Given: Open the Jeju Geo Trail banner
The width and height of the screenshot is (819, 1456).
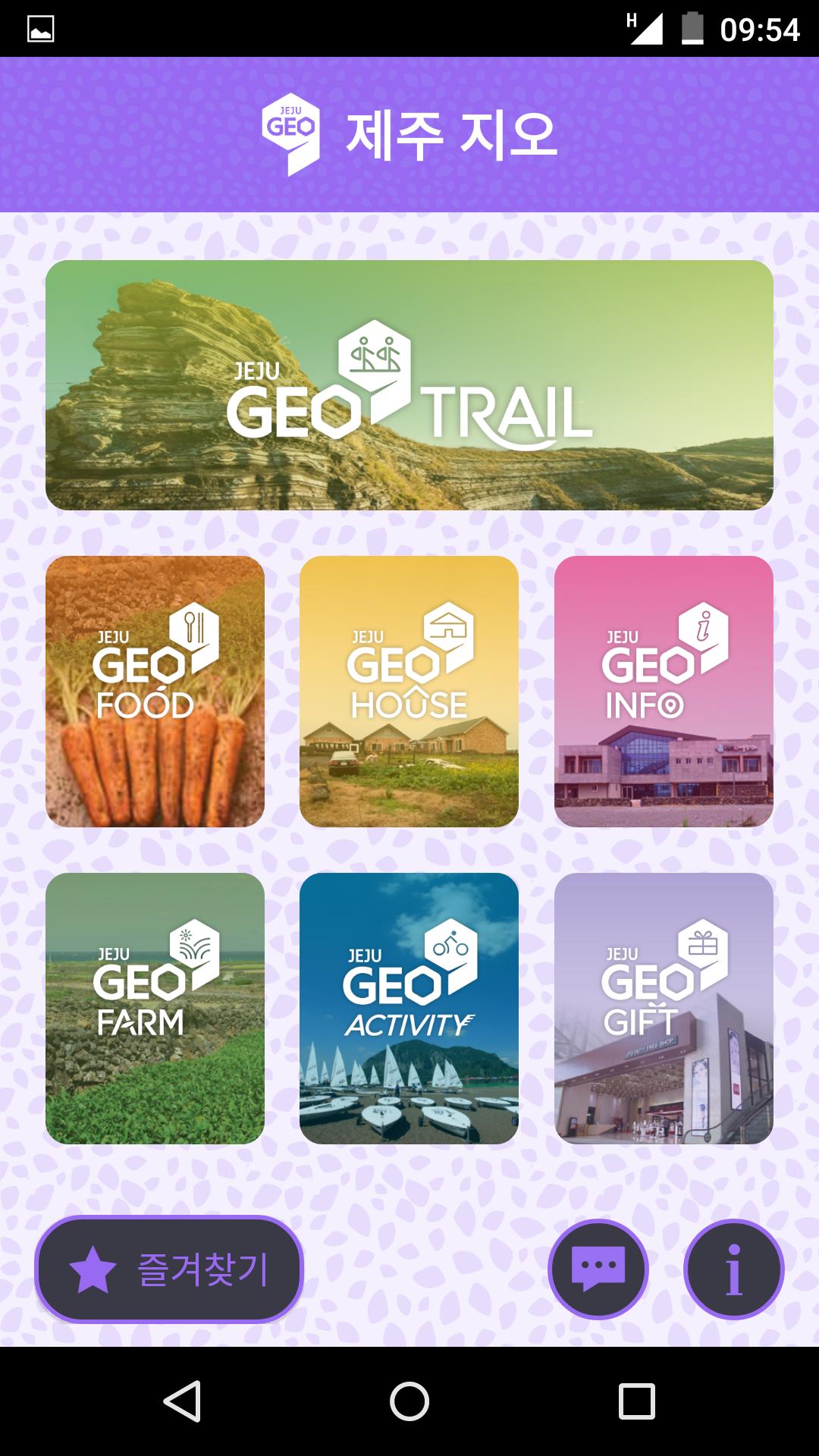Looking at the screenshot, I should (409, 385).
